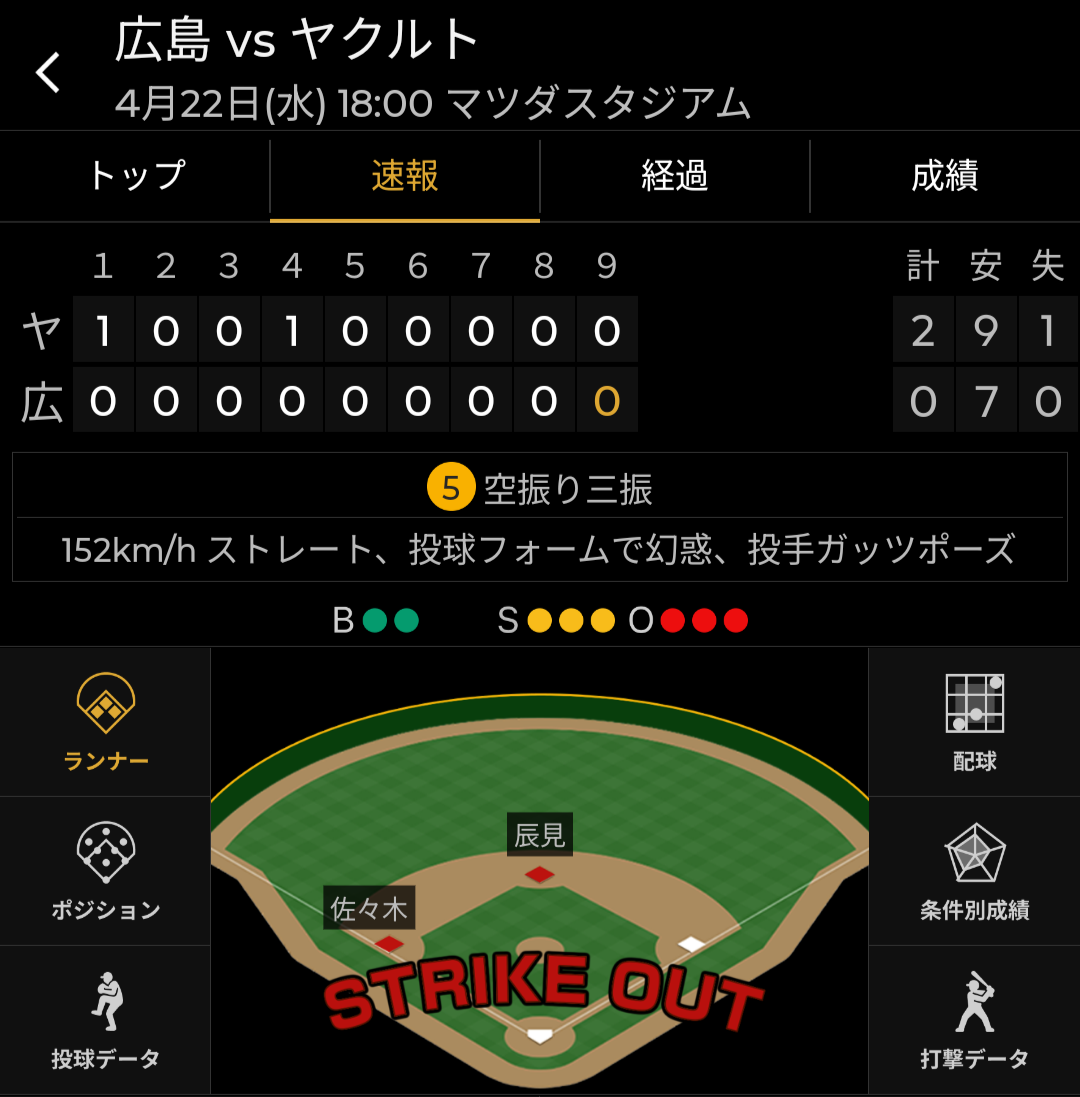Image resolution: width=1080 pixels, height=1097 pixels.
Task: Switch to the トップ tab
Action: (x=135, y=176)
